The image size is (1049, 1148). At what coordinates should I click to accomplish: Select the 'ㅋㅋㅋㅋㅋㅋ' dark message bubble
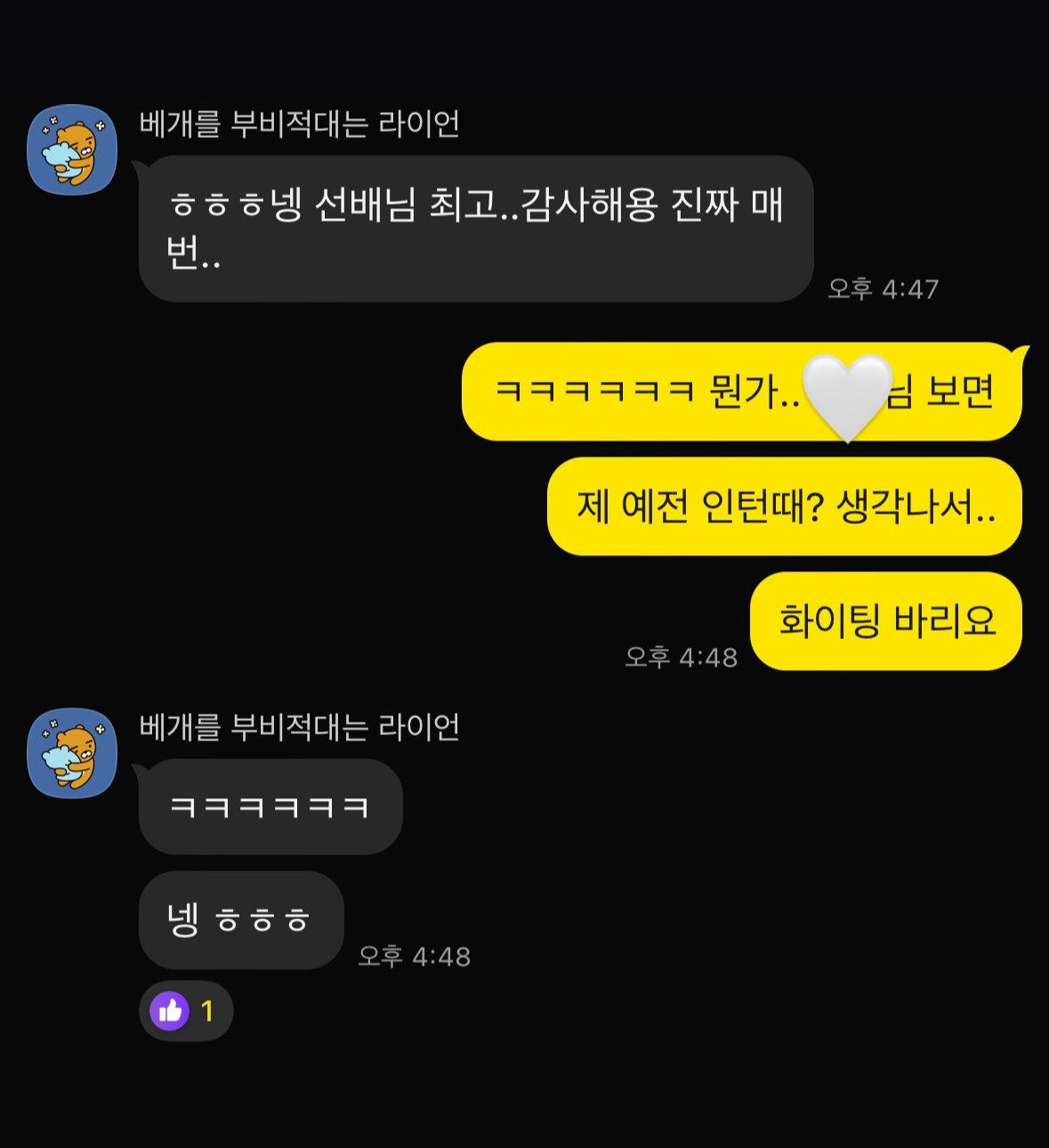click(270, 808)
